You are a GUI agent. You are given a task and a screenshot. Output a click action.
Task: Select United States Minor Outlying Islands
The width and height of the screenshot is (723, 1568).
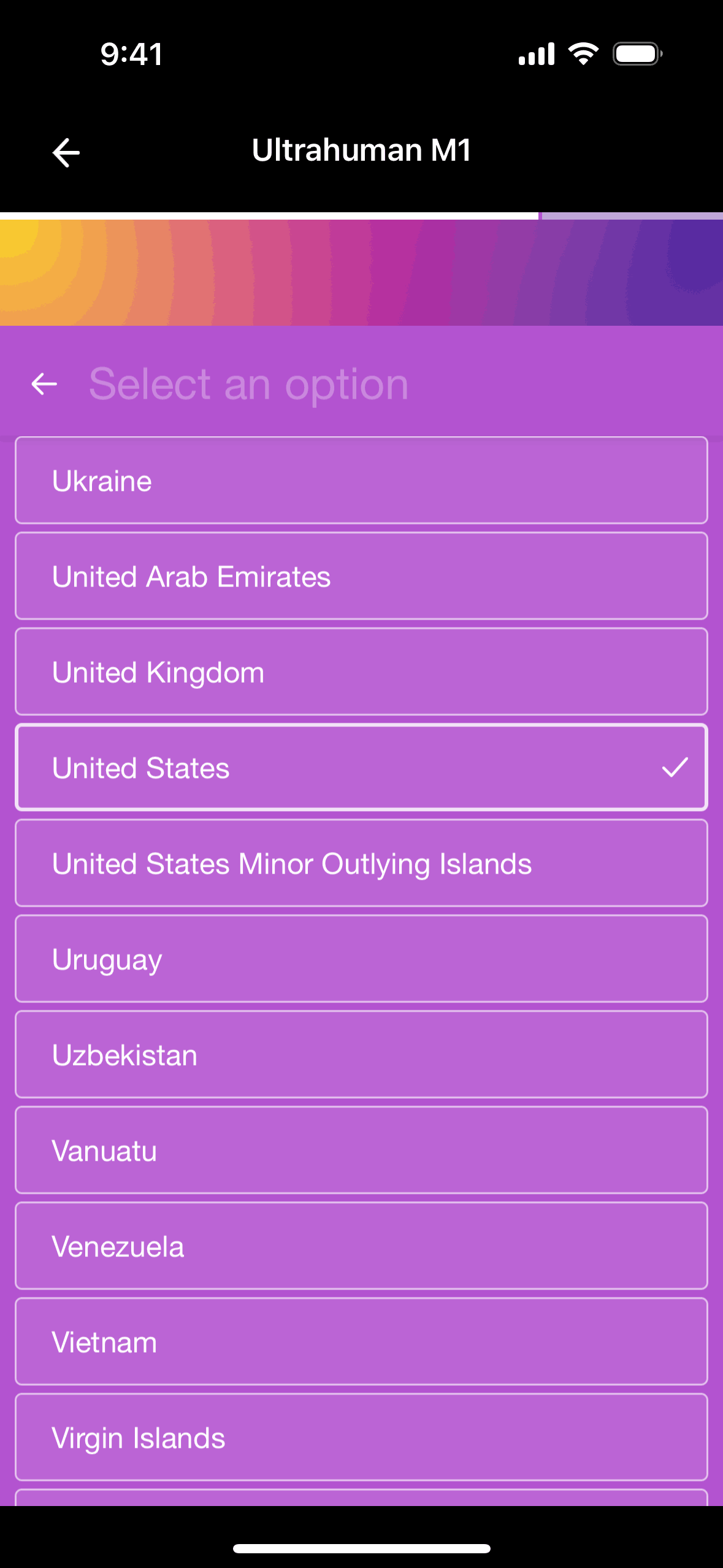pyautogui.click(x=361, y=863)
